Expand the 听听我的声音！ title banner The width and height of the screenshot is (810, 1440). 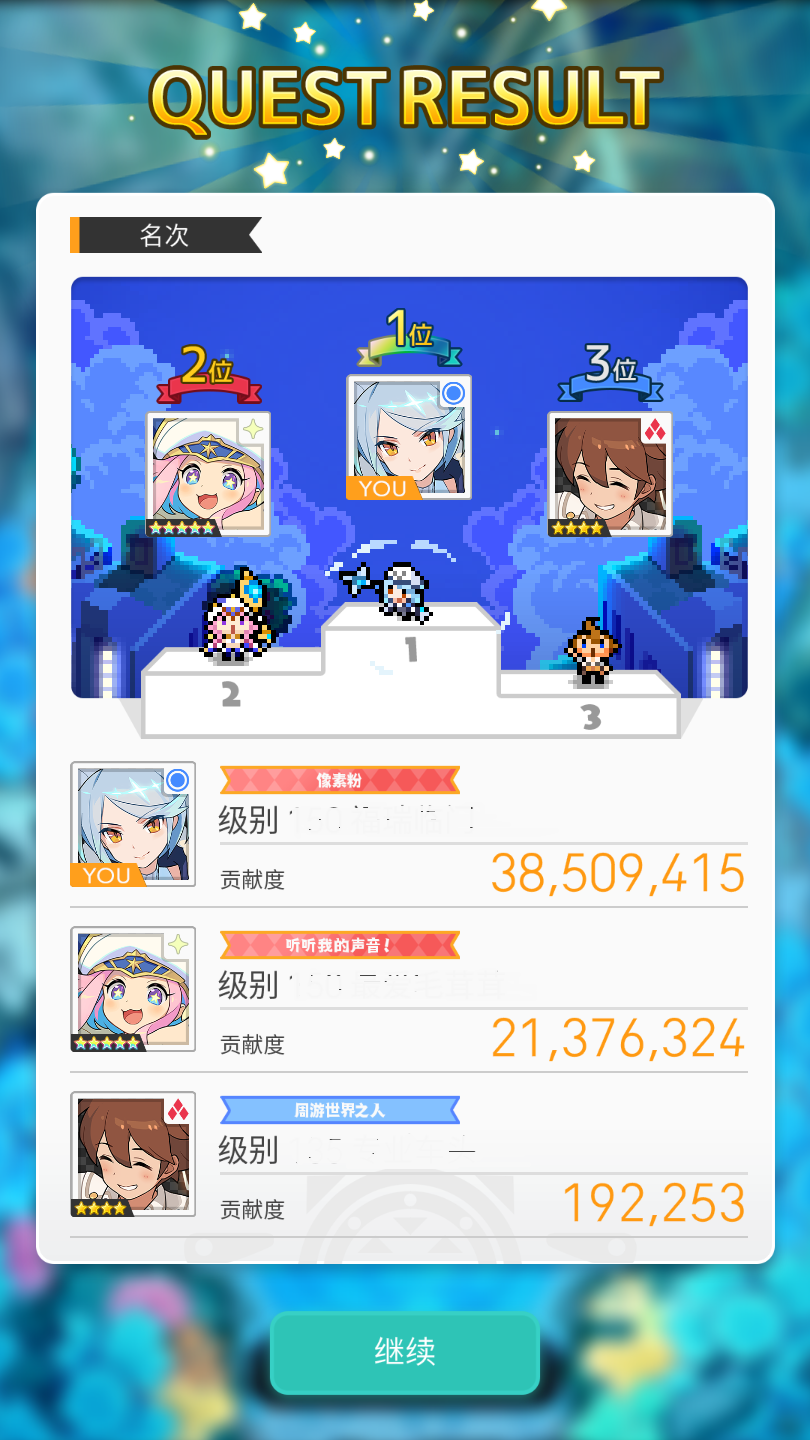pyautogui.click(x=339, y=944)
